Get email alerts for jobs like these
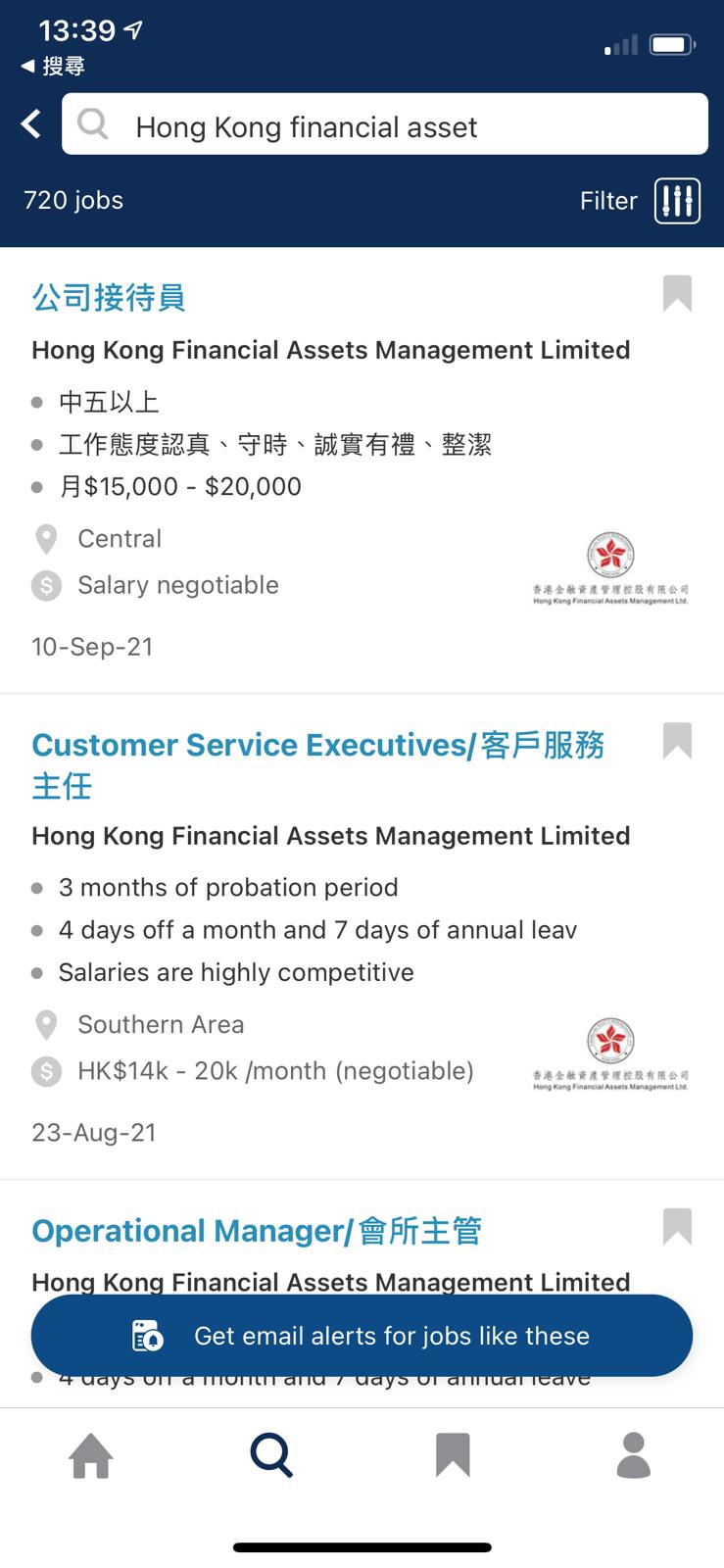Viewport: 724px width, 1568px height. coord(362,1336)
